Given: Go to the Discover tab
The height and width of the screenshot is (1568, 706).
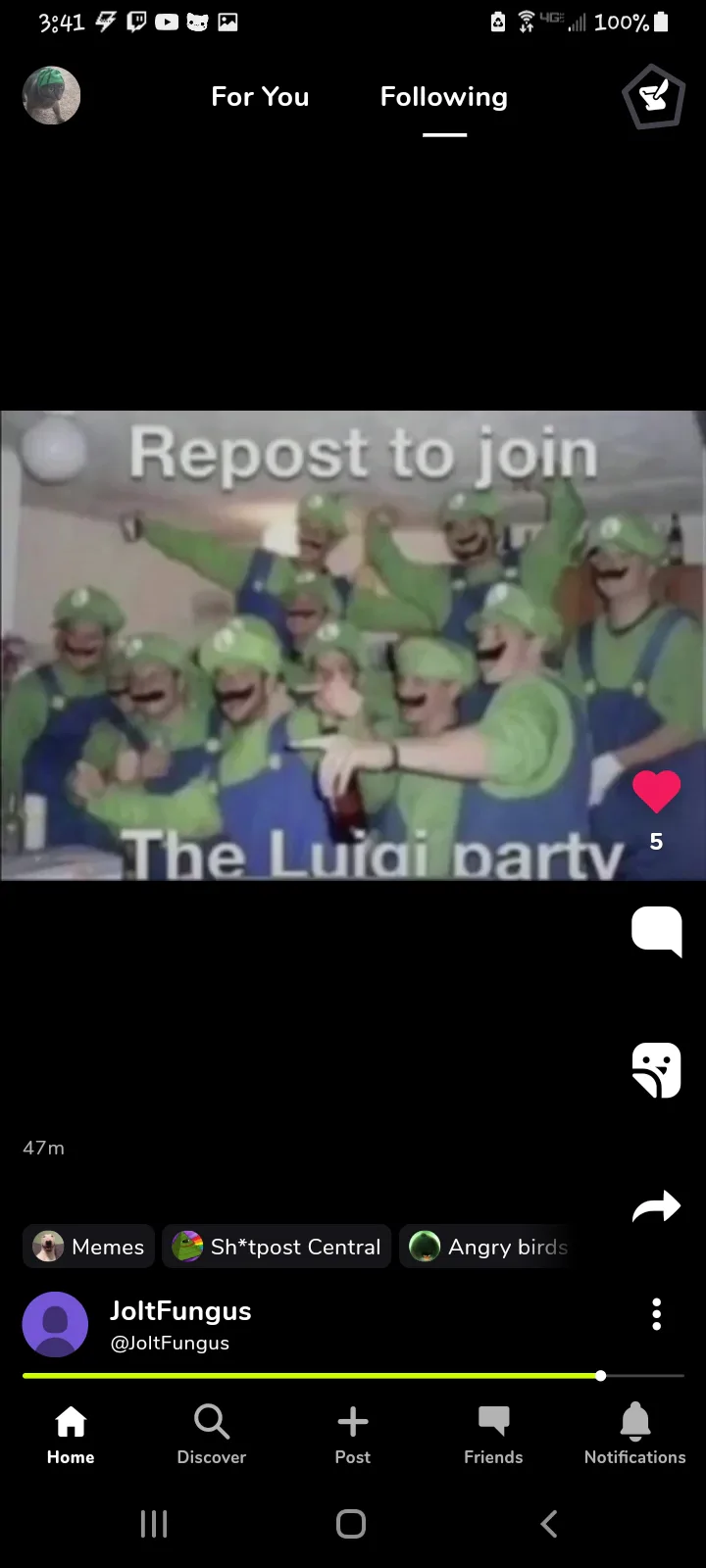Looking at the screenshot, I should (212, 1435).
